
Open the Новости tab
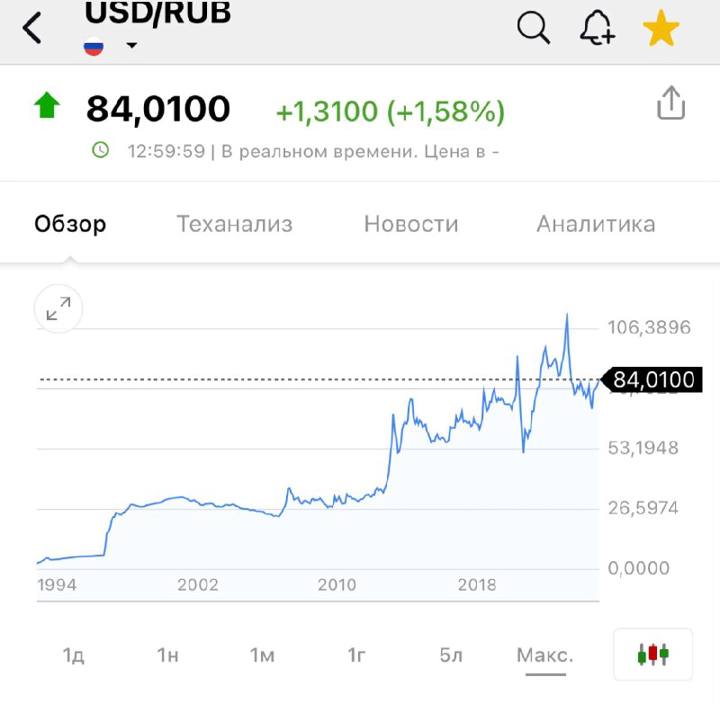(411, 224)
